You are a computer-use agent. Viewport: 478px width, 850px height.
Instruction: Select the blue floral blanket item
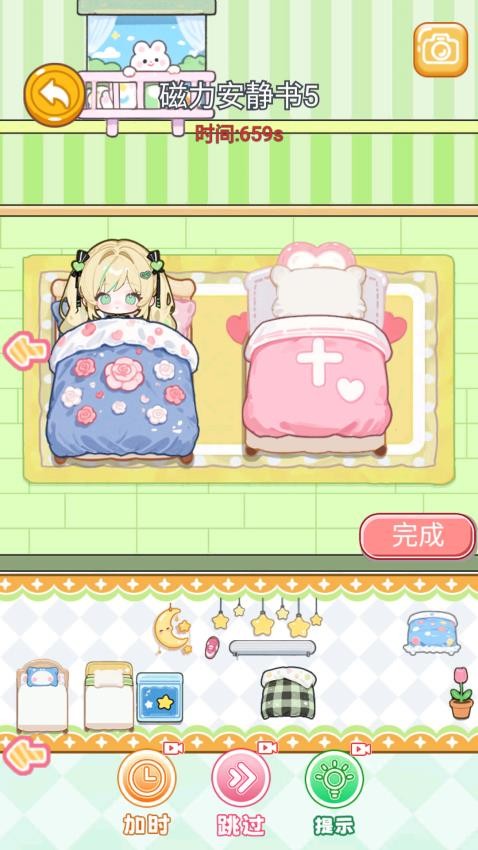(x=432, y=633)
